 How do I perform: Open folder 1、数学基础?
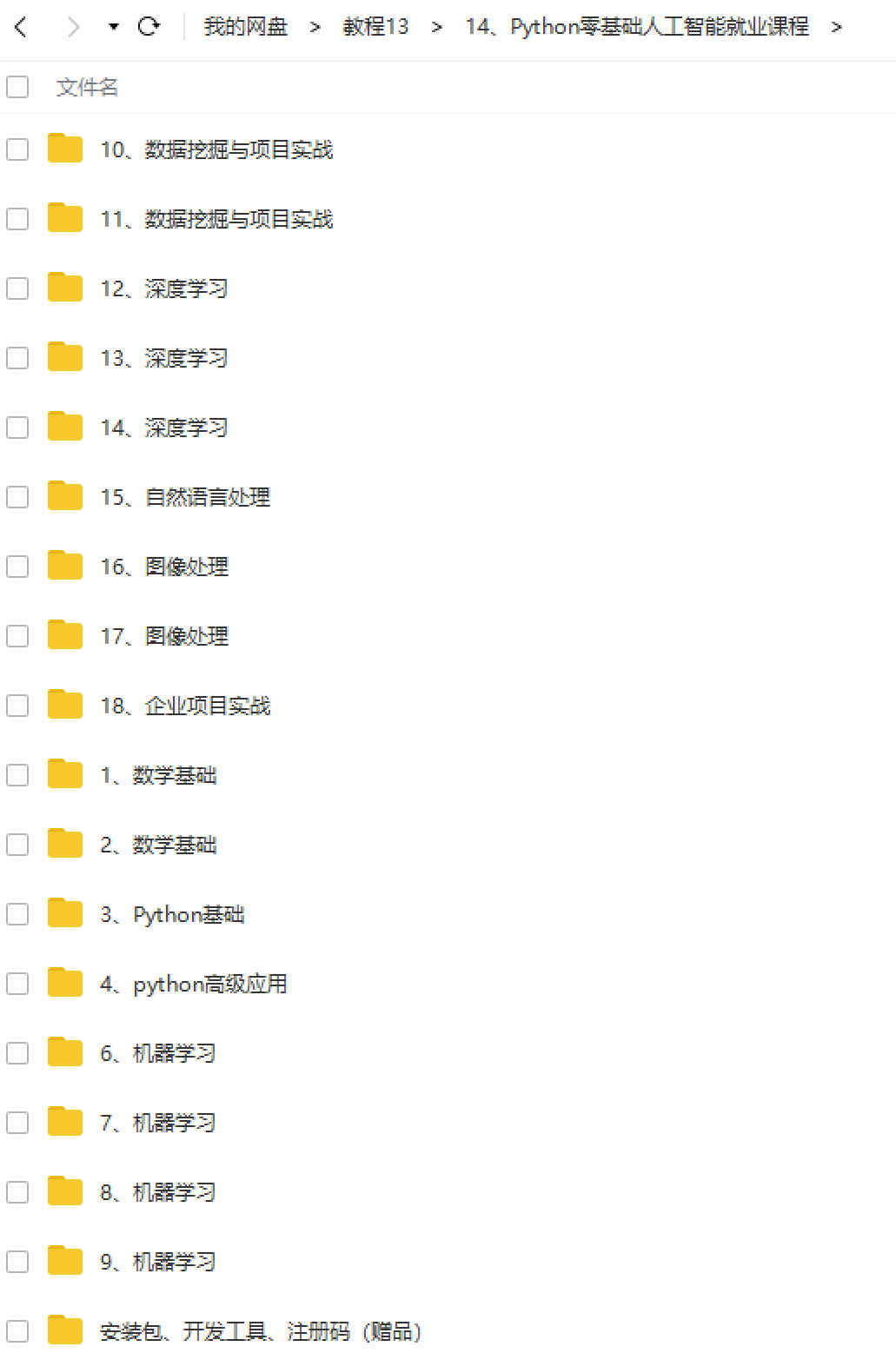coord(158,775)
